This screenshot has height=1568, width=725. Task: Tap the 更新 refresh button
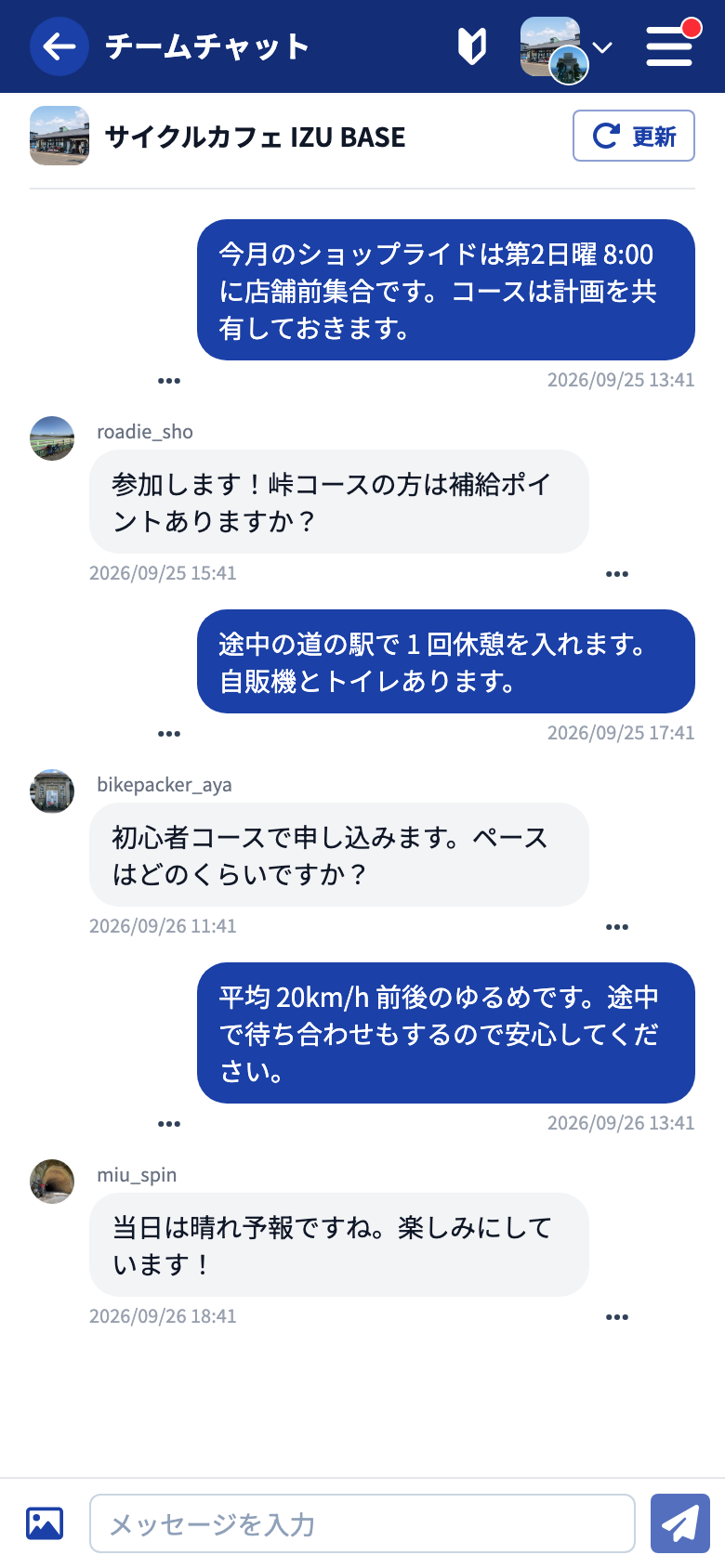pyautogui.click(x=634, y=136)
